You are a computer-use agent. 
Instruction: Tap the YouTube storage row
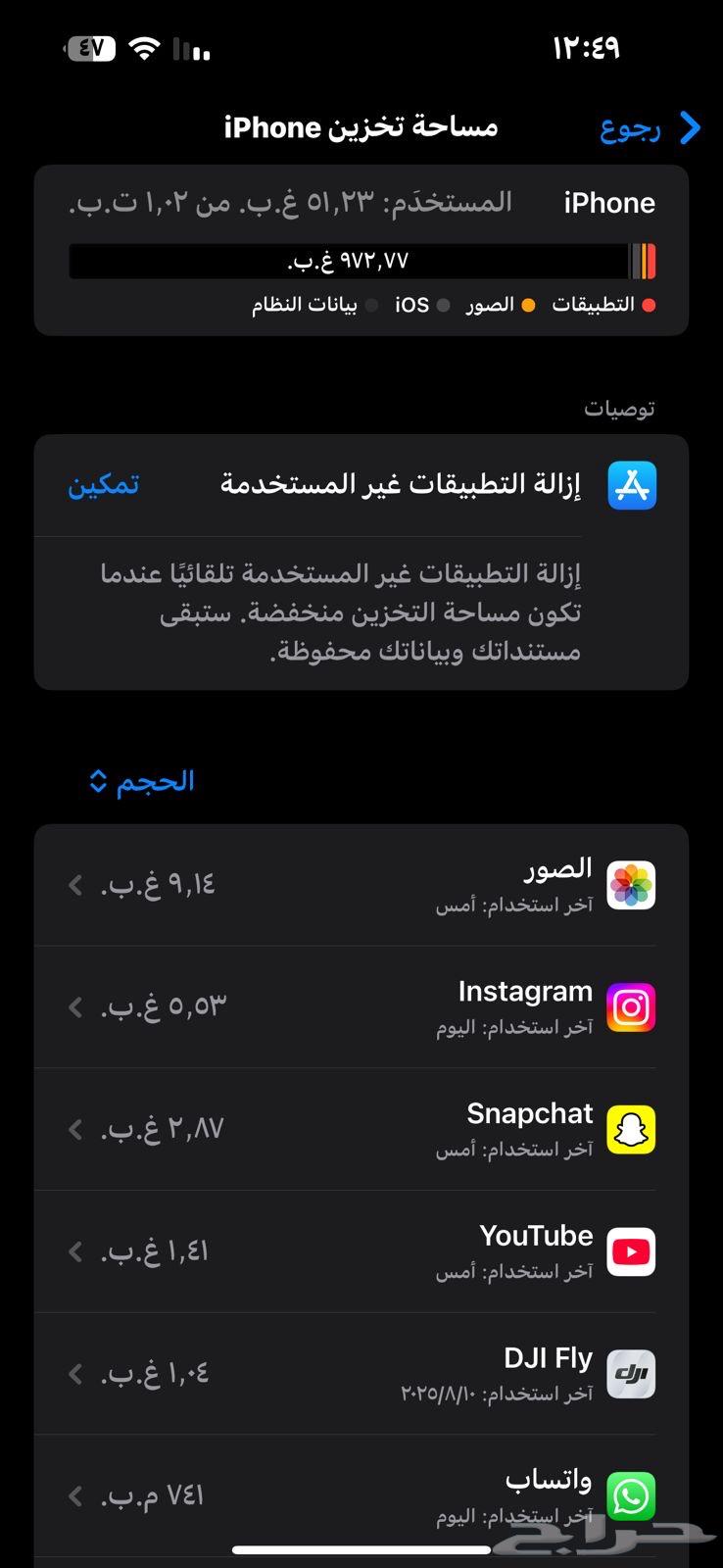click(361, 1251)
